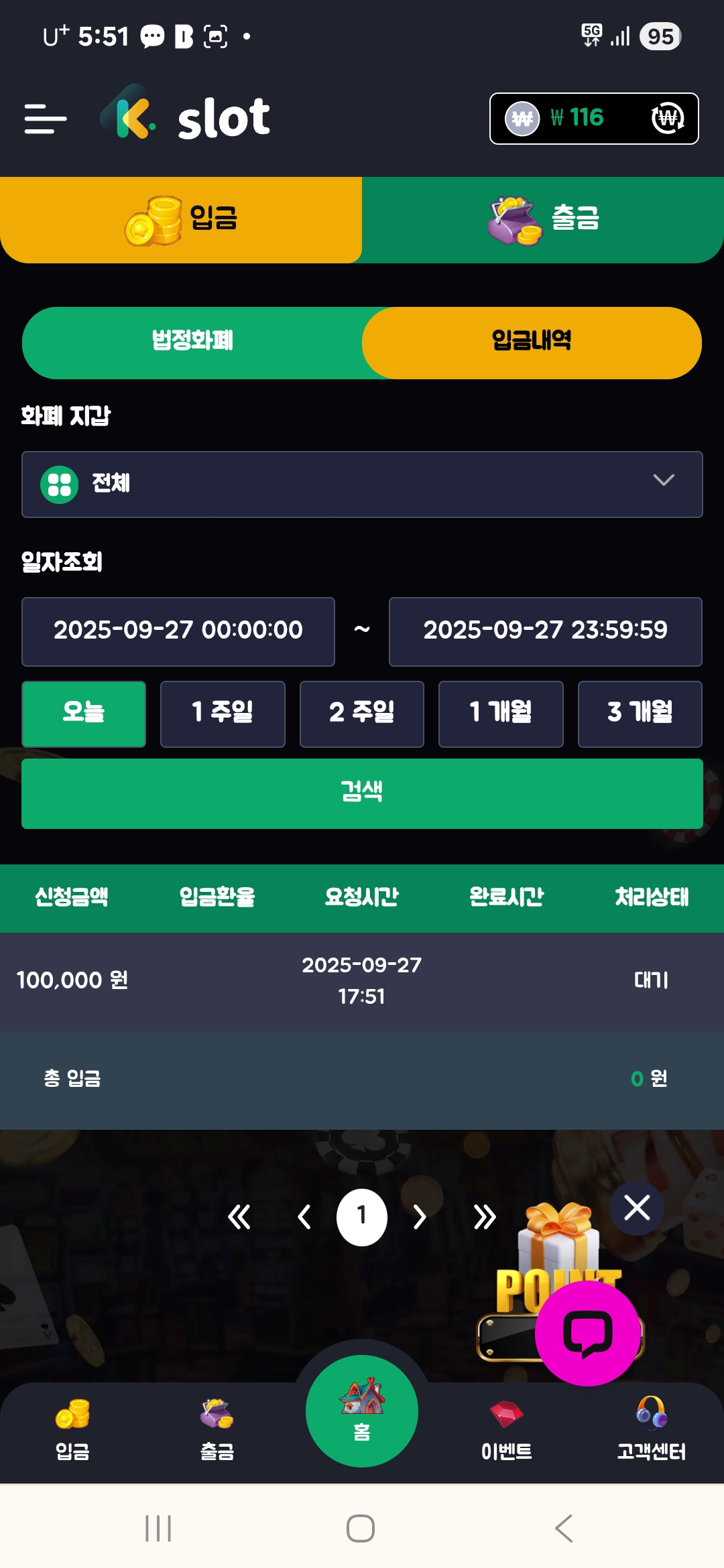This screenshot has width=724, height=1568.
Task: Go to the next page arrow
Action: click(x=420, y=1217)
